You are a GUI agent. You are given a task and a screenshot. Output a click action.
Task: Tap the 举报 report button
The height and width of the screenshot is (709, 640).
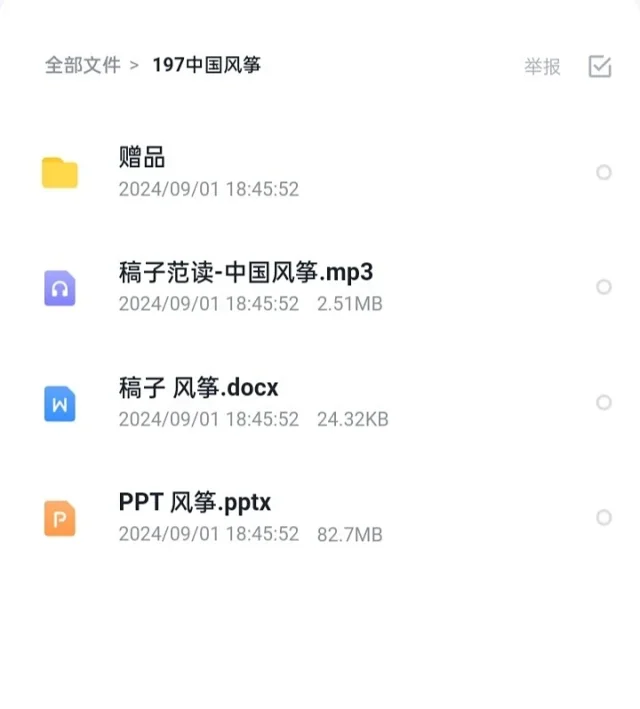pyautogui.click(x=542, y=67)
